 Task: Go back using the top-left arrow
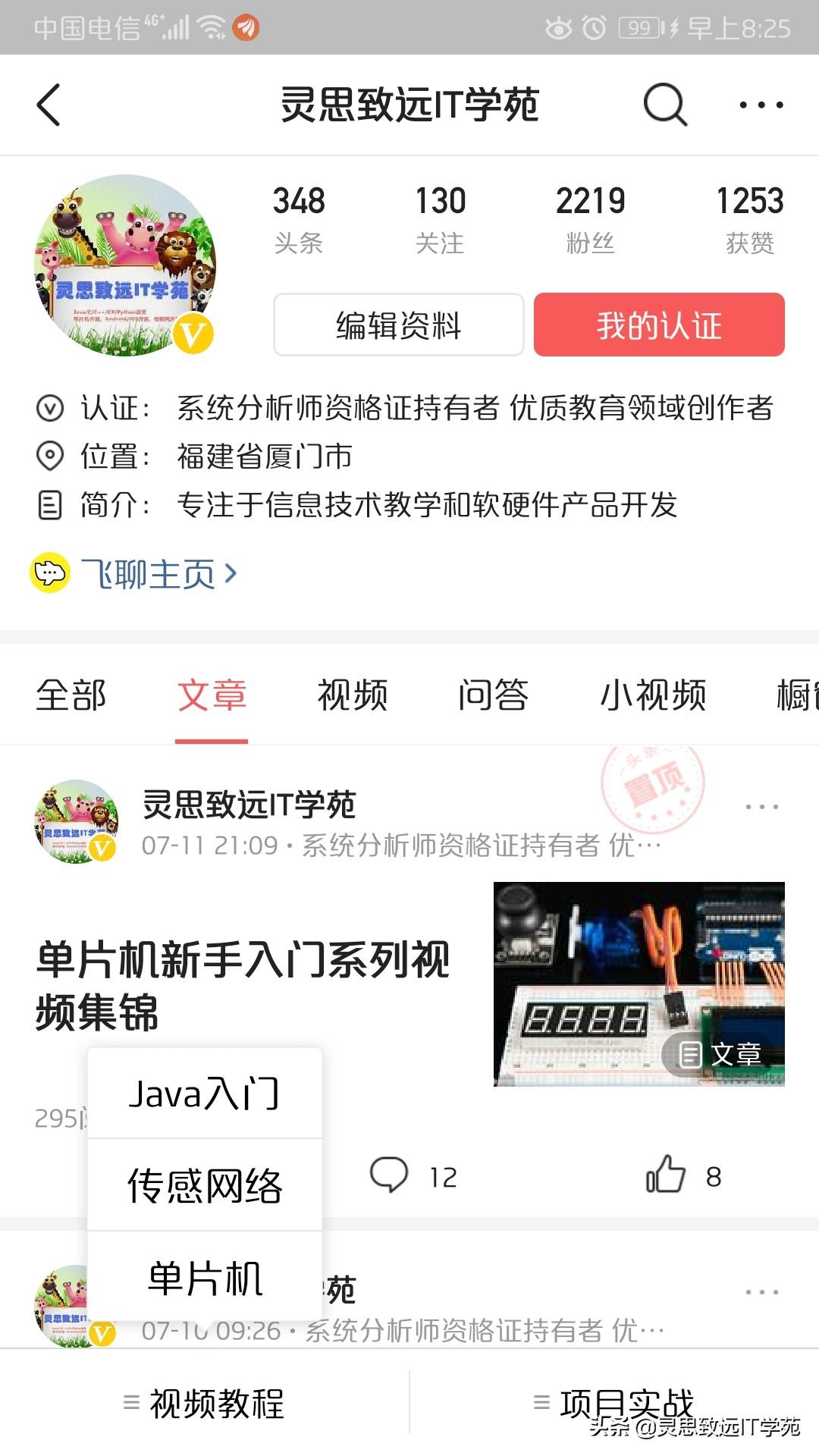[49, 105]
